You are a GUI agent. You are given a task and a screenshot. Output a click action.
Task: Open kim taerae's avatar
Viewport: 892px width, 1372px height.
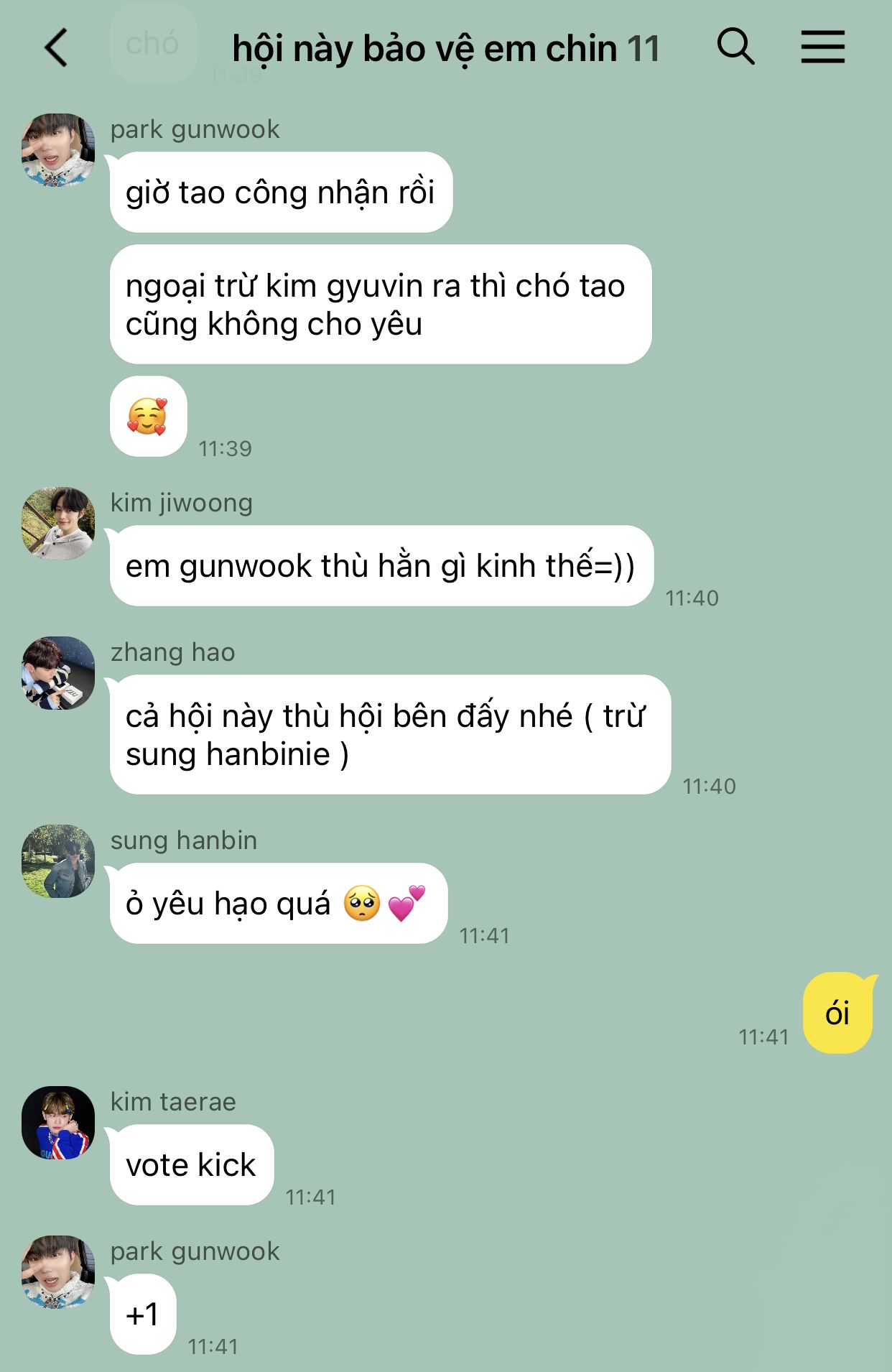click(x=58, y=1123)
